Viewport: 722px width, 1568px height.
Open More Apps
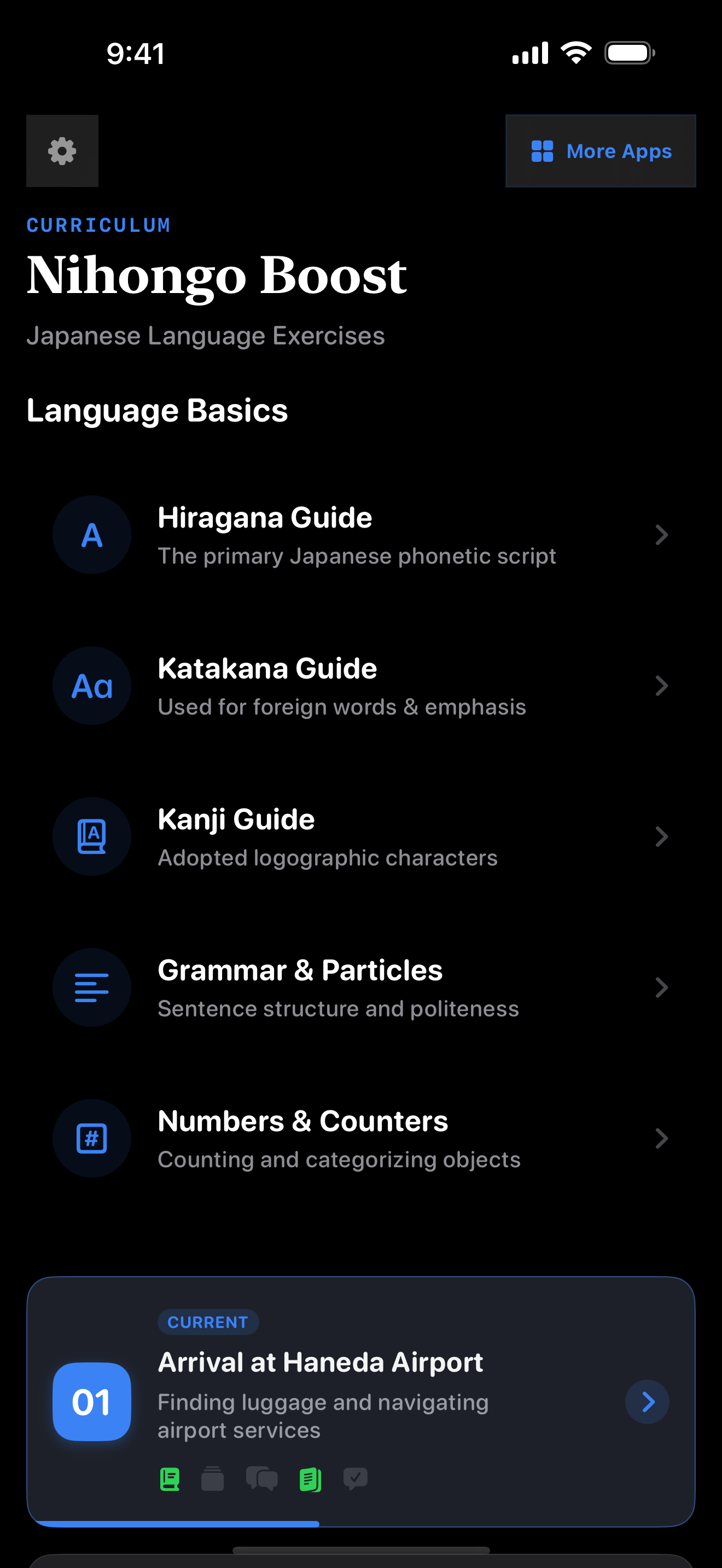click(x=600, y=150)
